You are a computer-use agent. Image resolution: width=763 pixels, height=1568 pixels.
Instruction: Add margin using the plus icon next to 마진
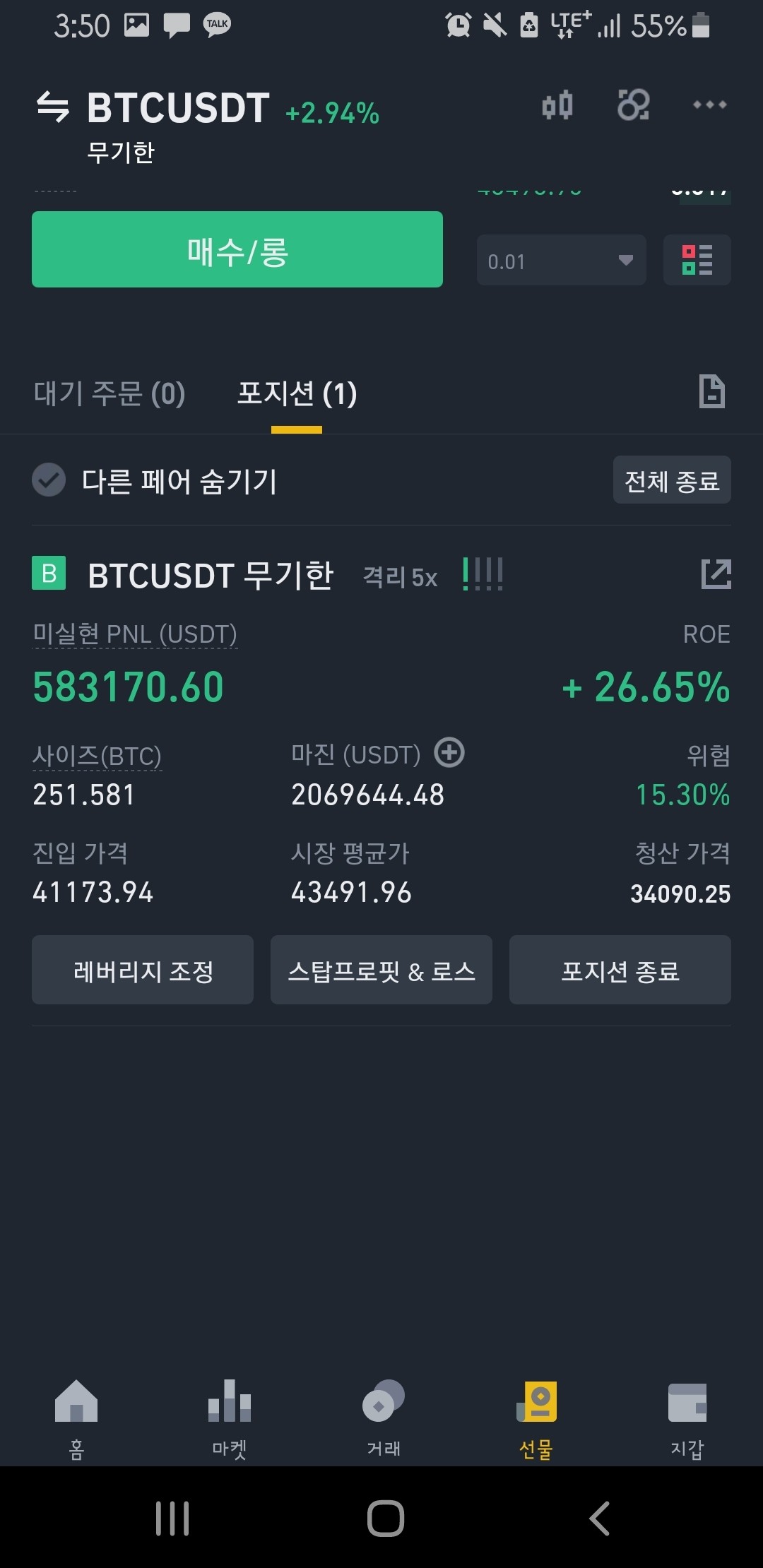click(x=450, y=754)
